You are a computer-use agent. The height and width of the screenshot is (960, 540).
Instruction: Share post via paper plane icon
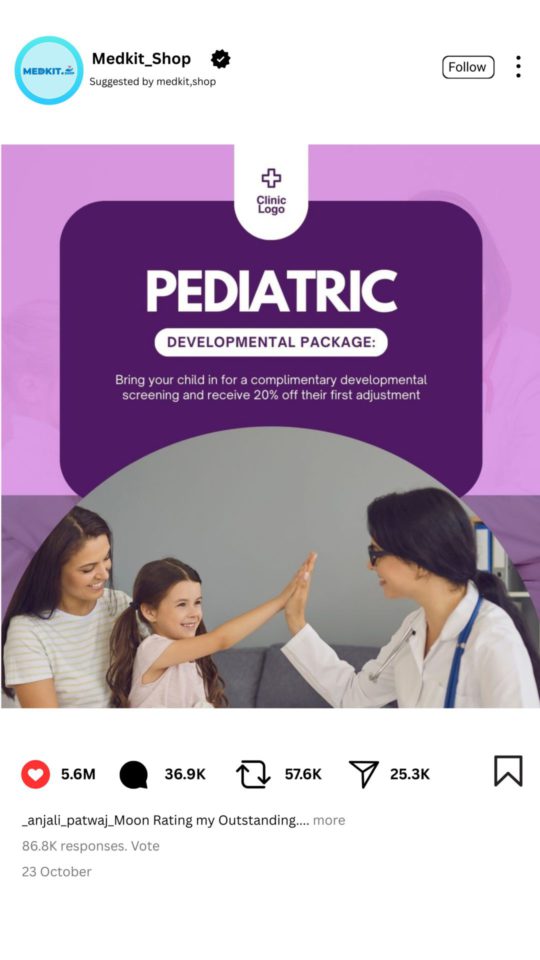pos(364,774)
